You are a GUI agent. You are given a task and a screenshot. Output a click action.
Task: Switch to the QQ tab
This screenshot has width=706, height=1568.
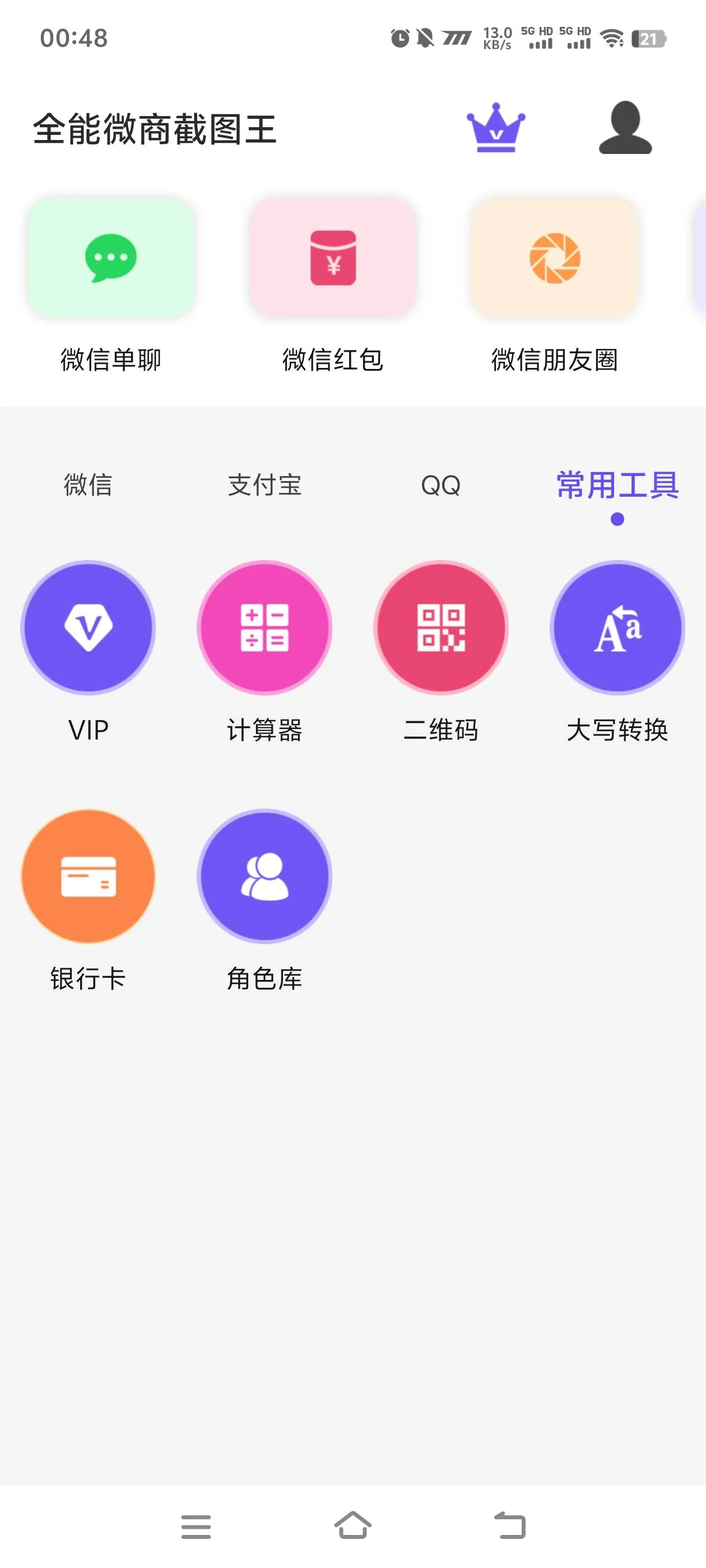point(440,485)
